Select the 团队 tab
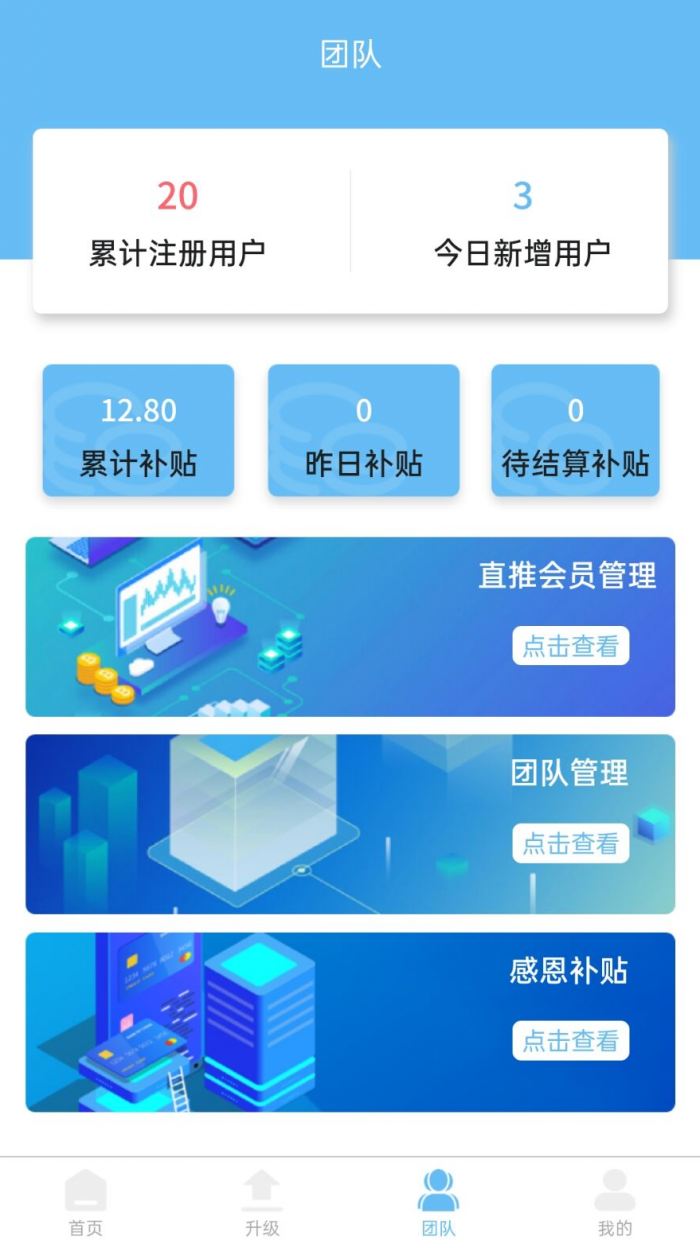Viewport: 700px width, 1248px height. click(438, 1203)
